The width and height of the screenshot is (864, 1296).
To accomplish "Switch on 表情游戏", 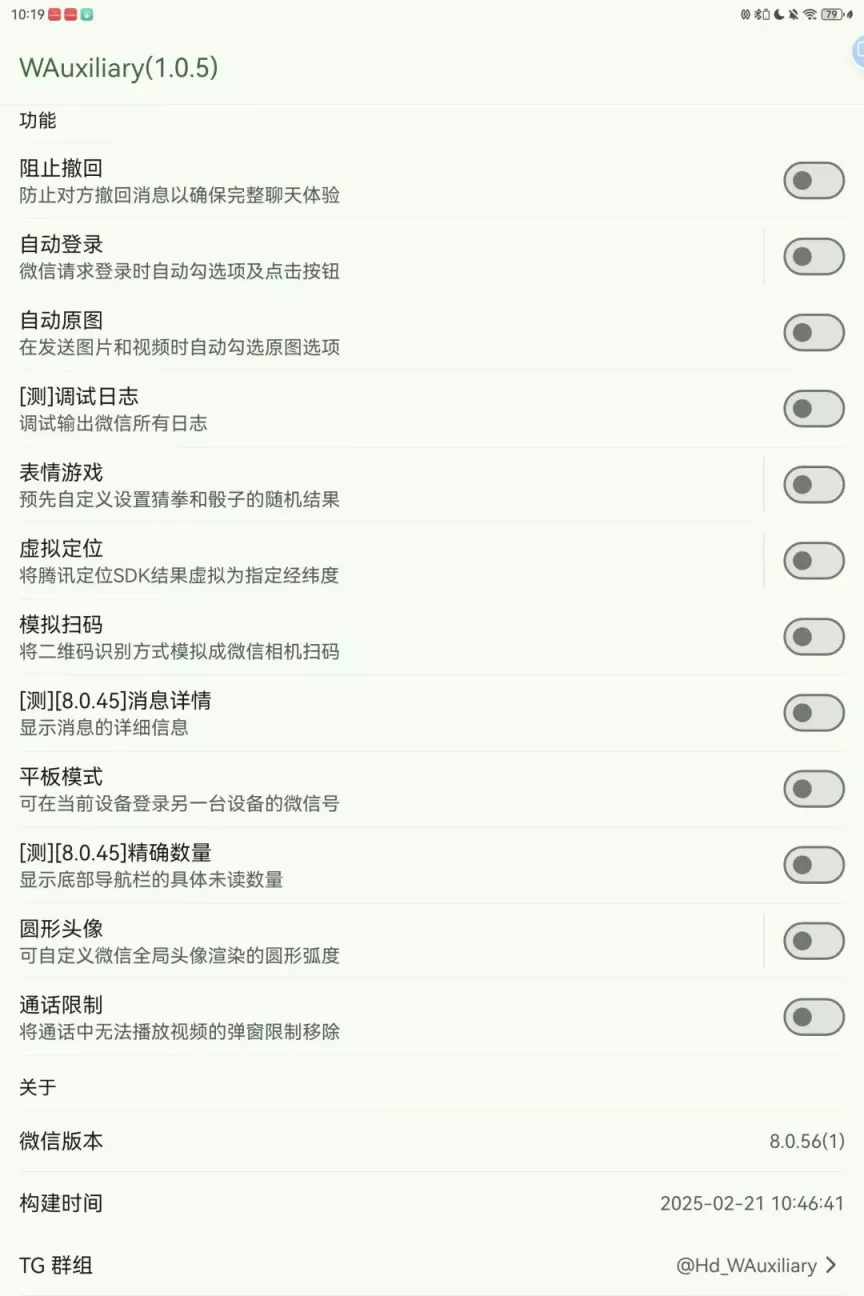I will pos(813,485).
